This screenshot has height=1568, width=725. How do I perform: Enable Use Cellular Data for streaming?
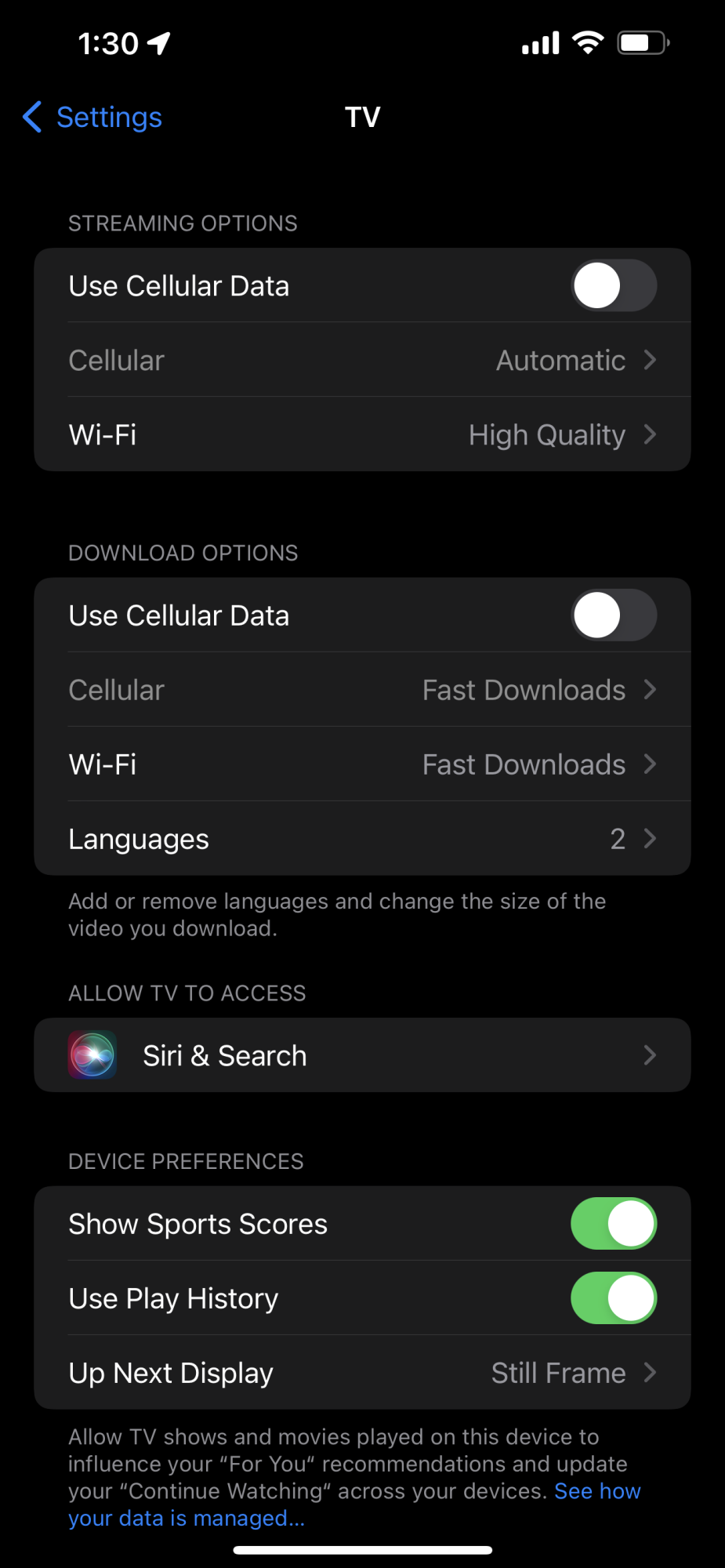tap(613, 286)
